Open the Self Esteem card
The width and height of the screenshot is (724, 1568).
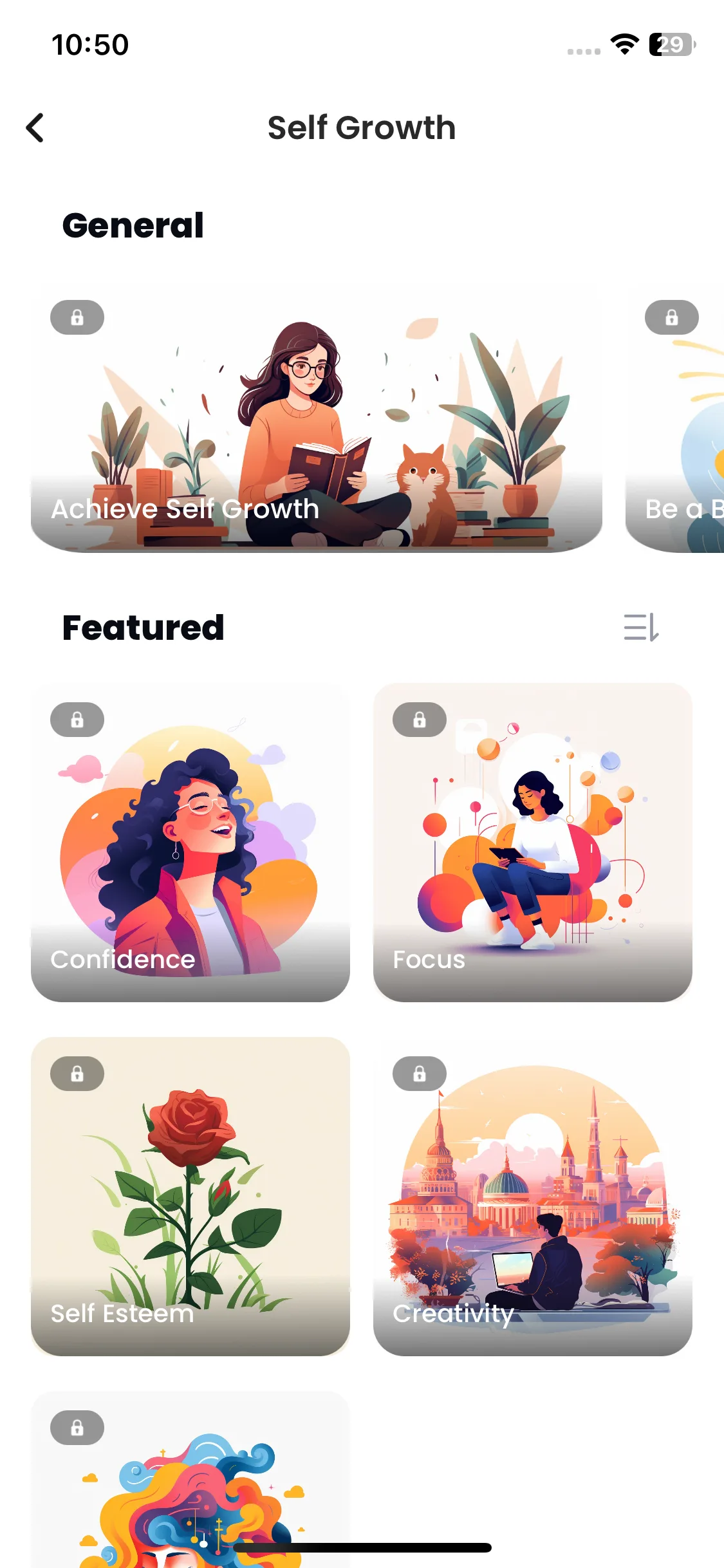tap(190, 1196)
